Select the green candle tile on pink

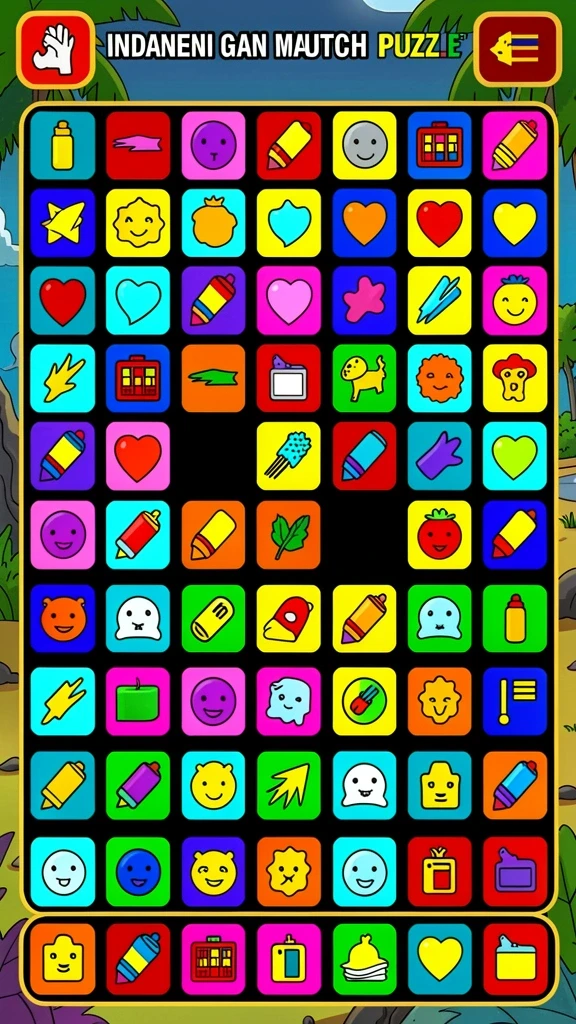pyautogui.click(x=138, y=701)
